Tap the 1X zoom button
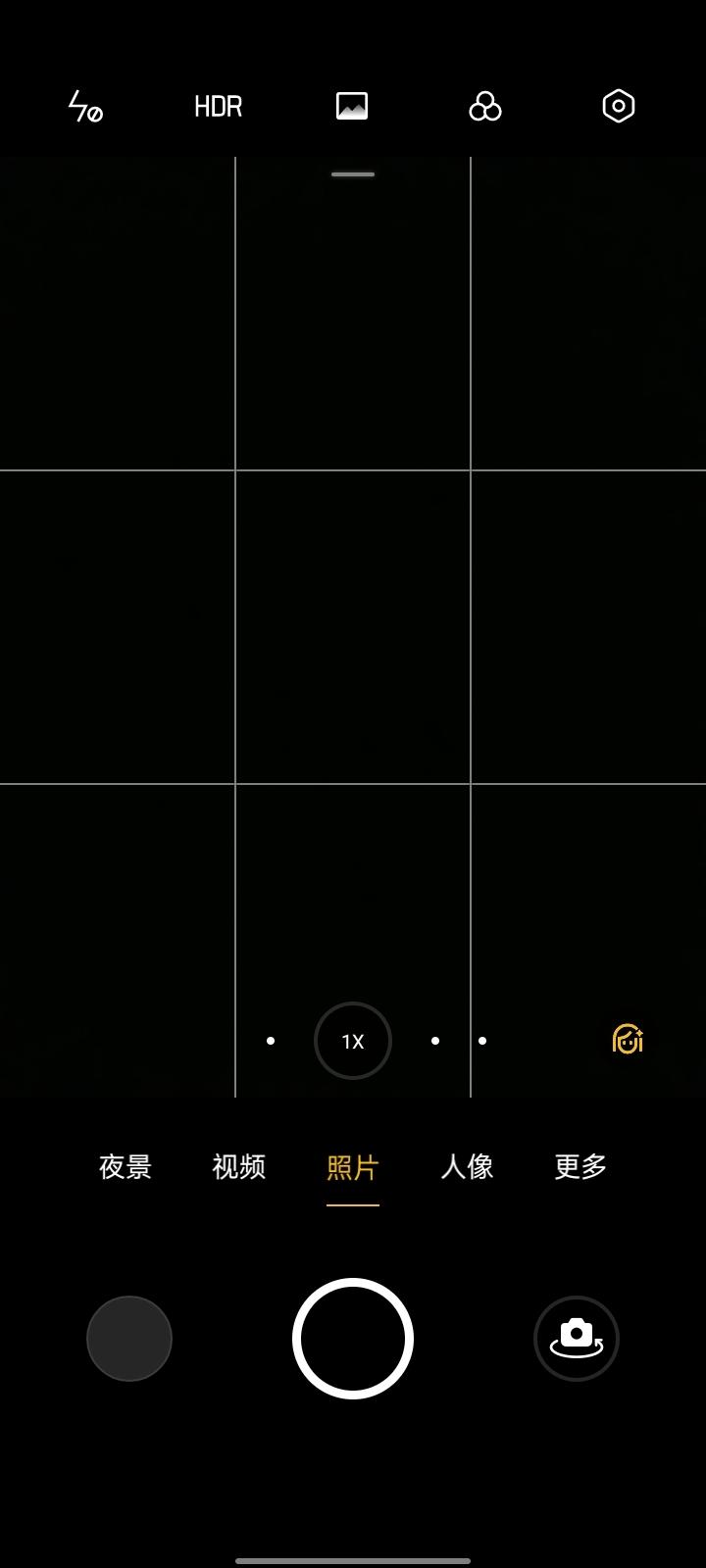This screenshot has width=706, height=1568. (353, 1041)
